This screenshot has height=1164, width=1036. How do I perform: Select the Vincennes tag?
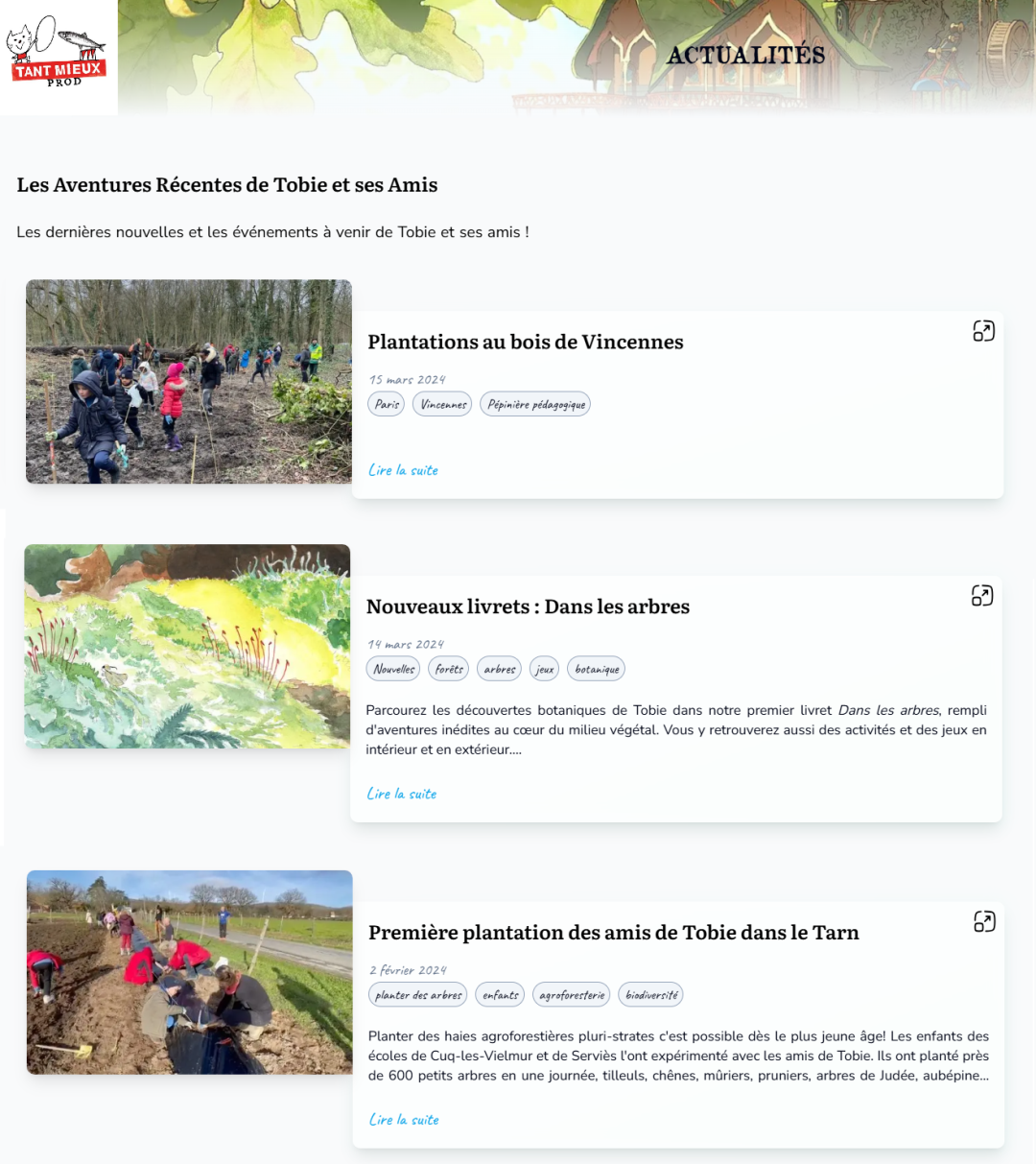click(x=443, y=404)
